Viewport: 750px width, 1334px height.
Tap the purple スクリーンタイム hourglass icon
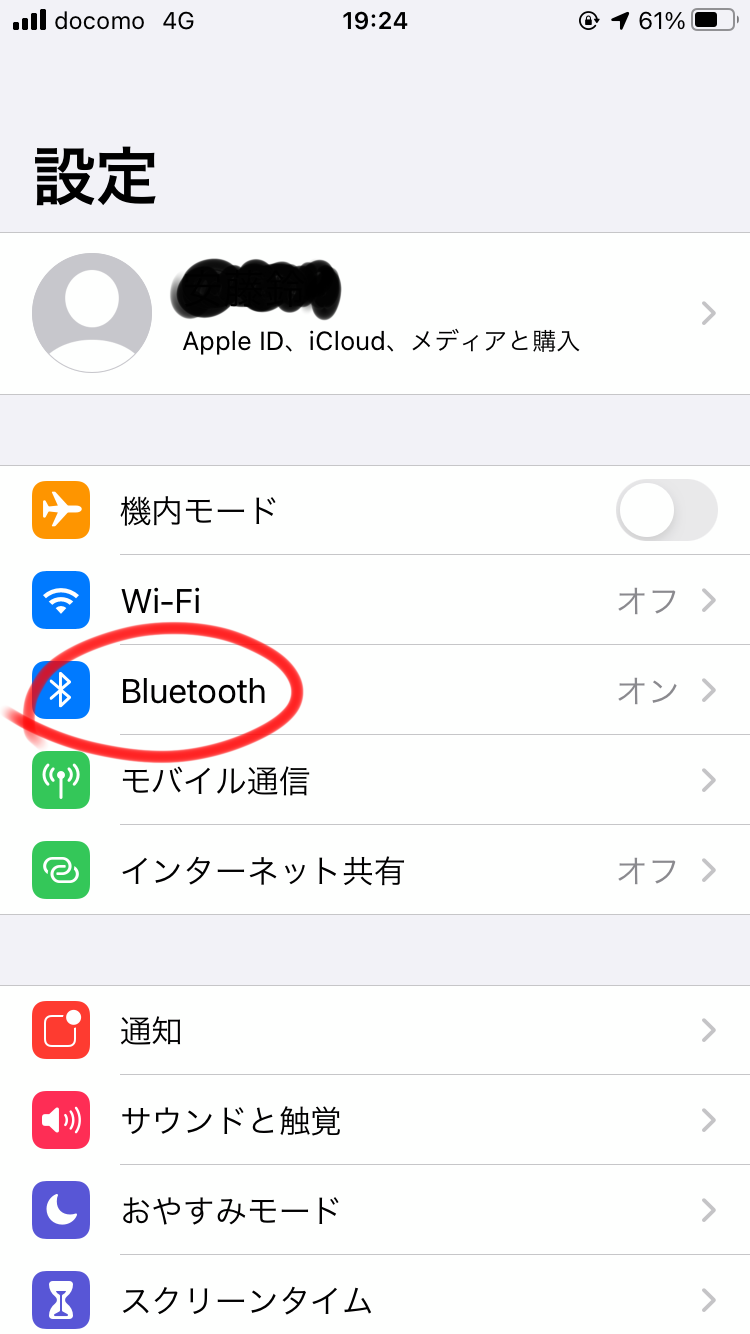(x=60, y=1300)
